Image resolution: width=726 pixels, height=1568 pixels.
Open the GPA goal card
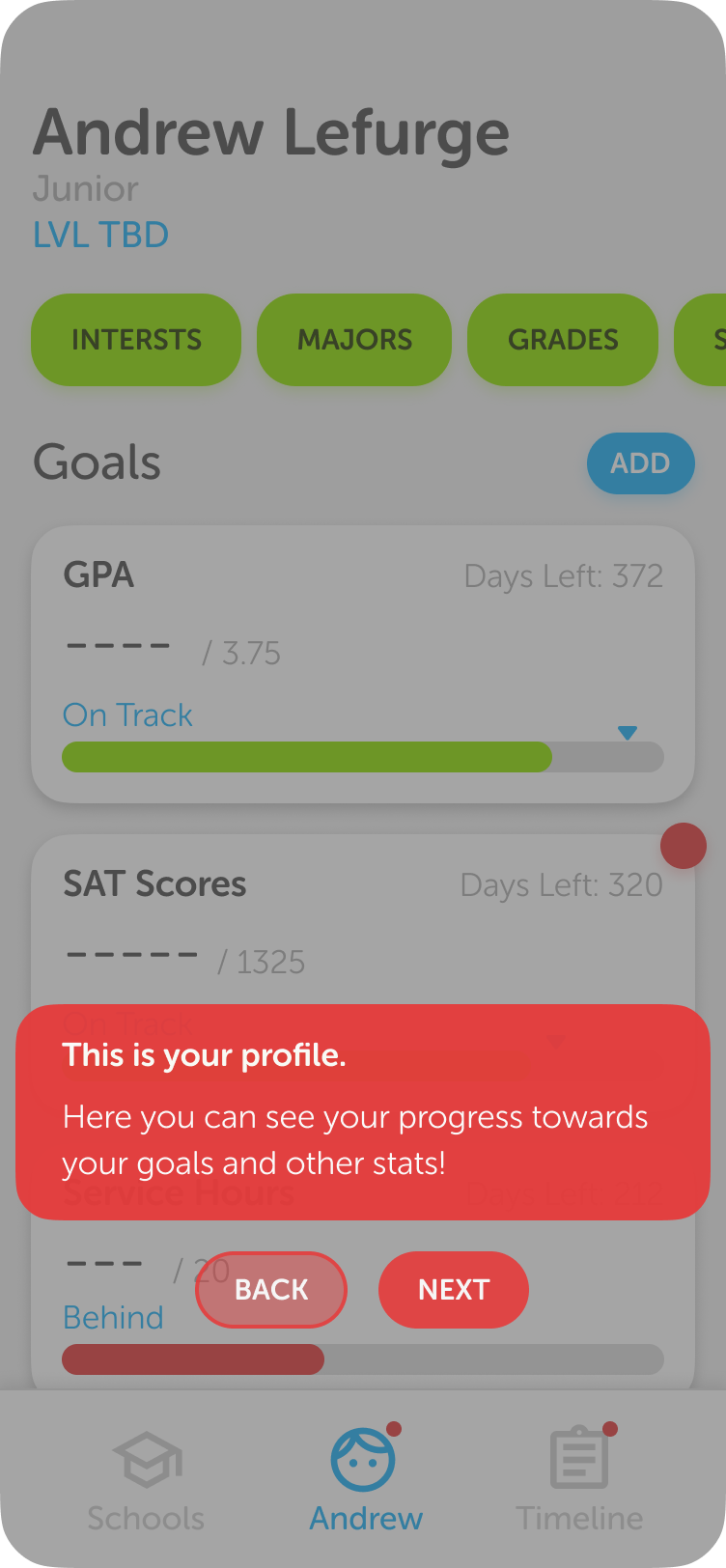click(362, 664)
